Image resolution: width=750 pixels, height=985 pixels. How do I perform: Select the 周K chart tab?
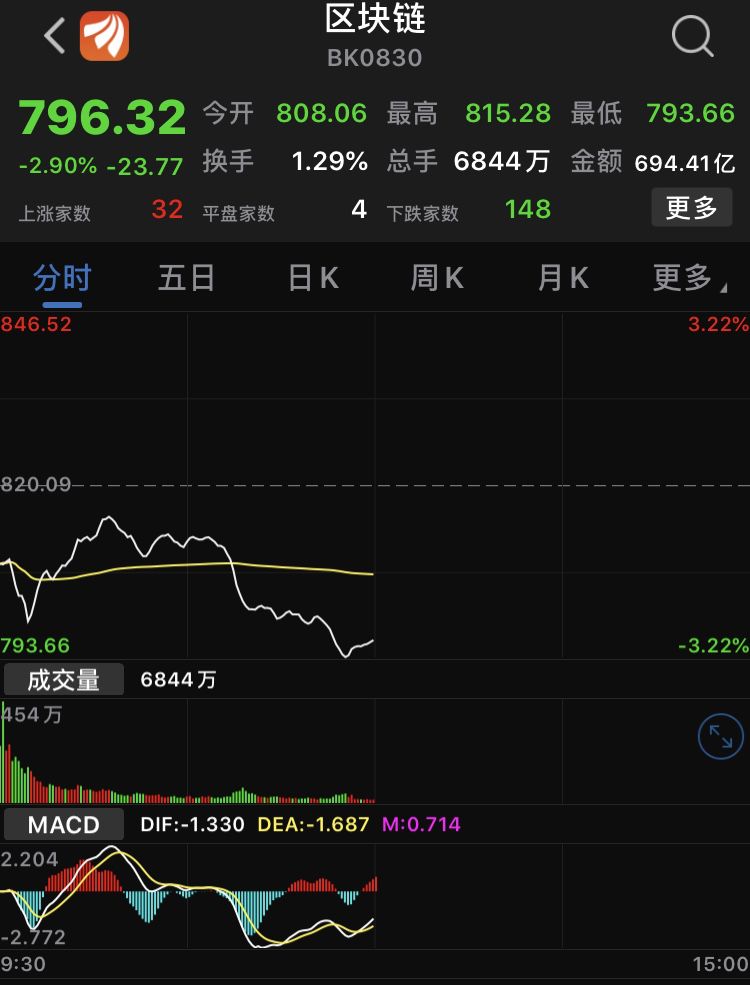[x=437, y=277]
